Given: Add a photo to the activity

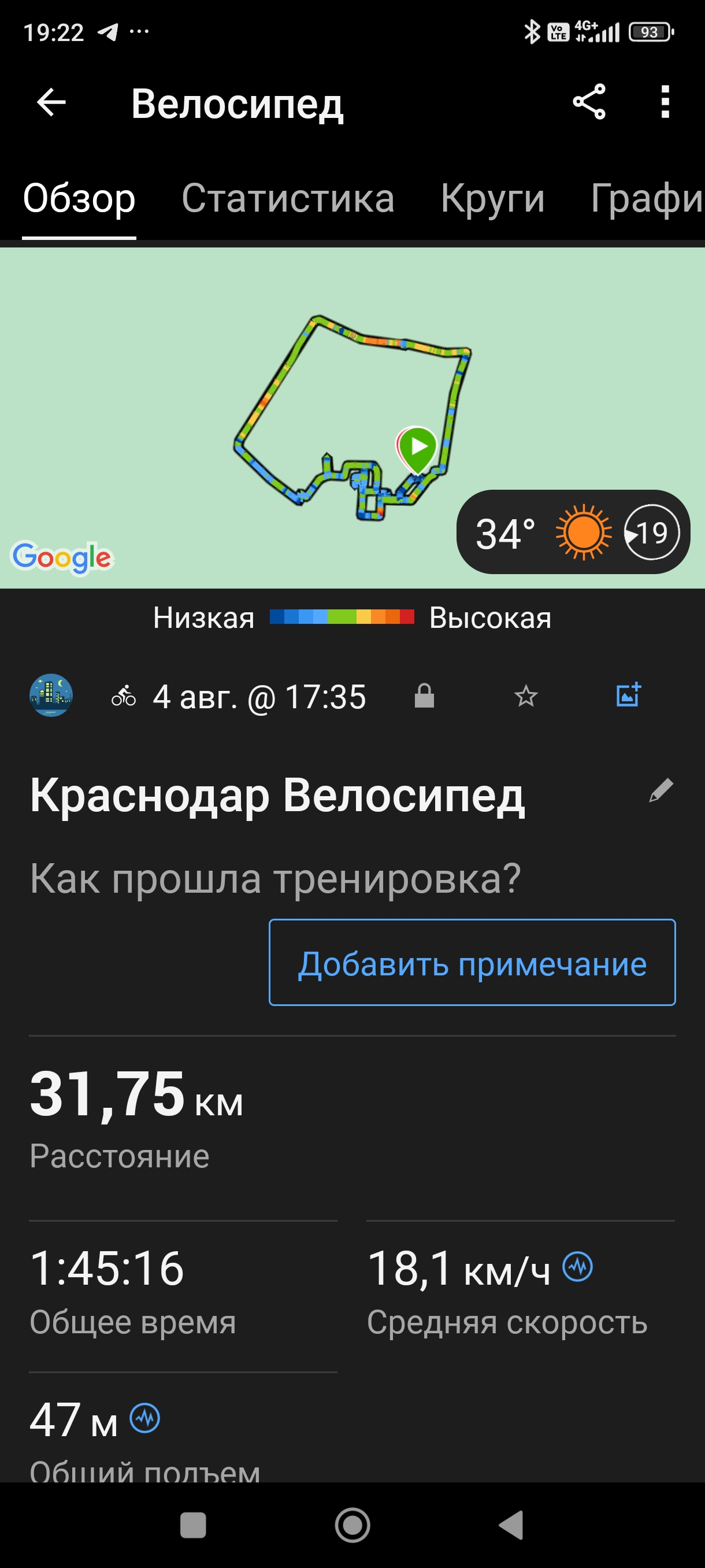Looking at the screenshot, I should coord(628,694).
